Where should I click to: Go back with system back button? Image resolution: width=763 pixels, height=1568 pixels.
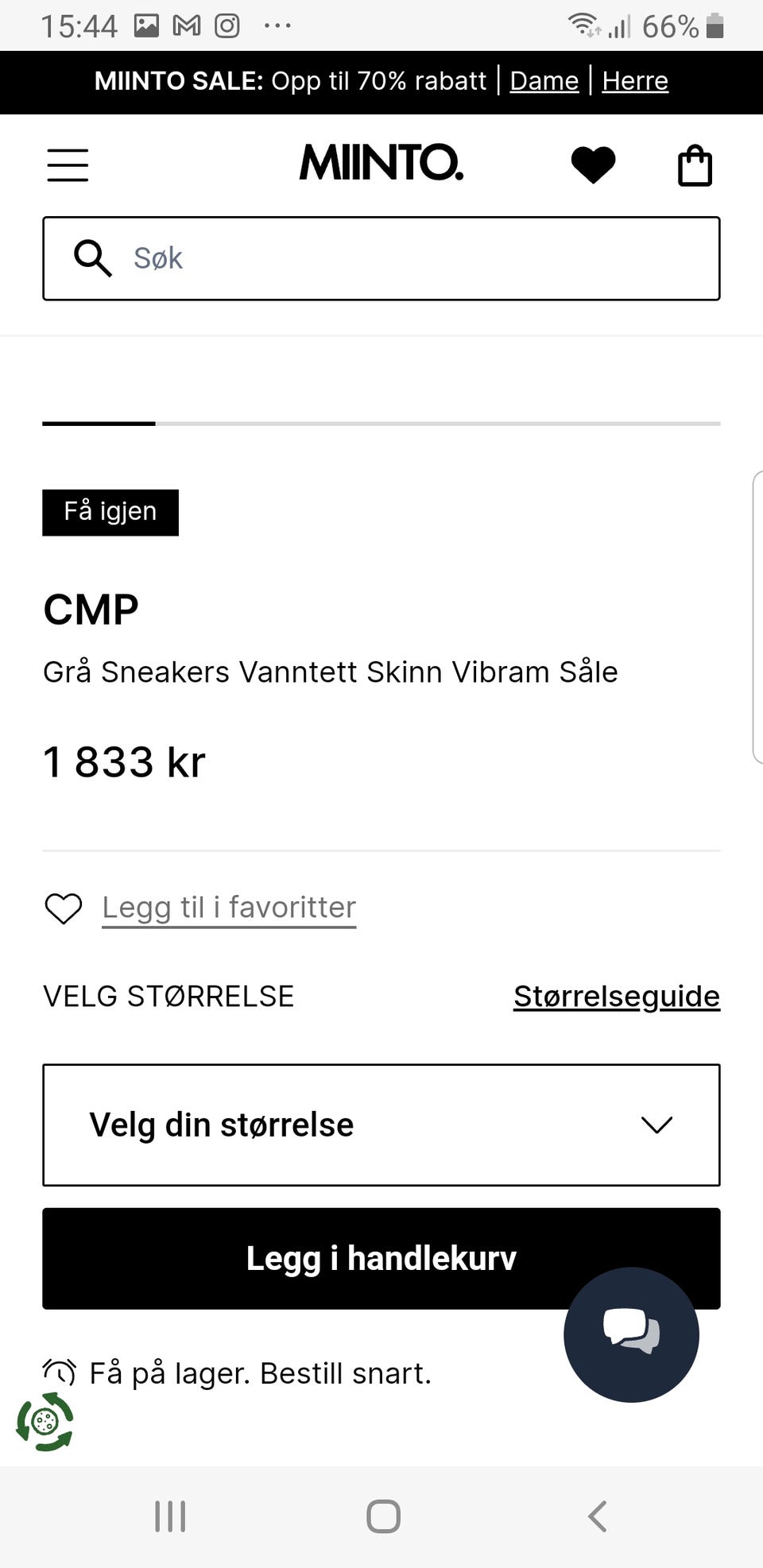click(597, 1516)
